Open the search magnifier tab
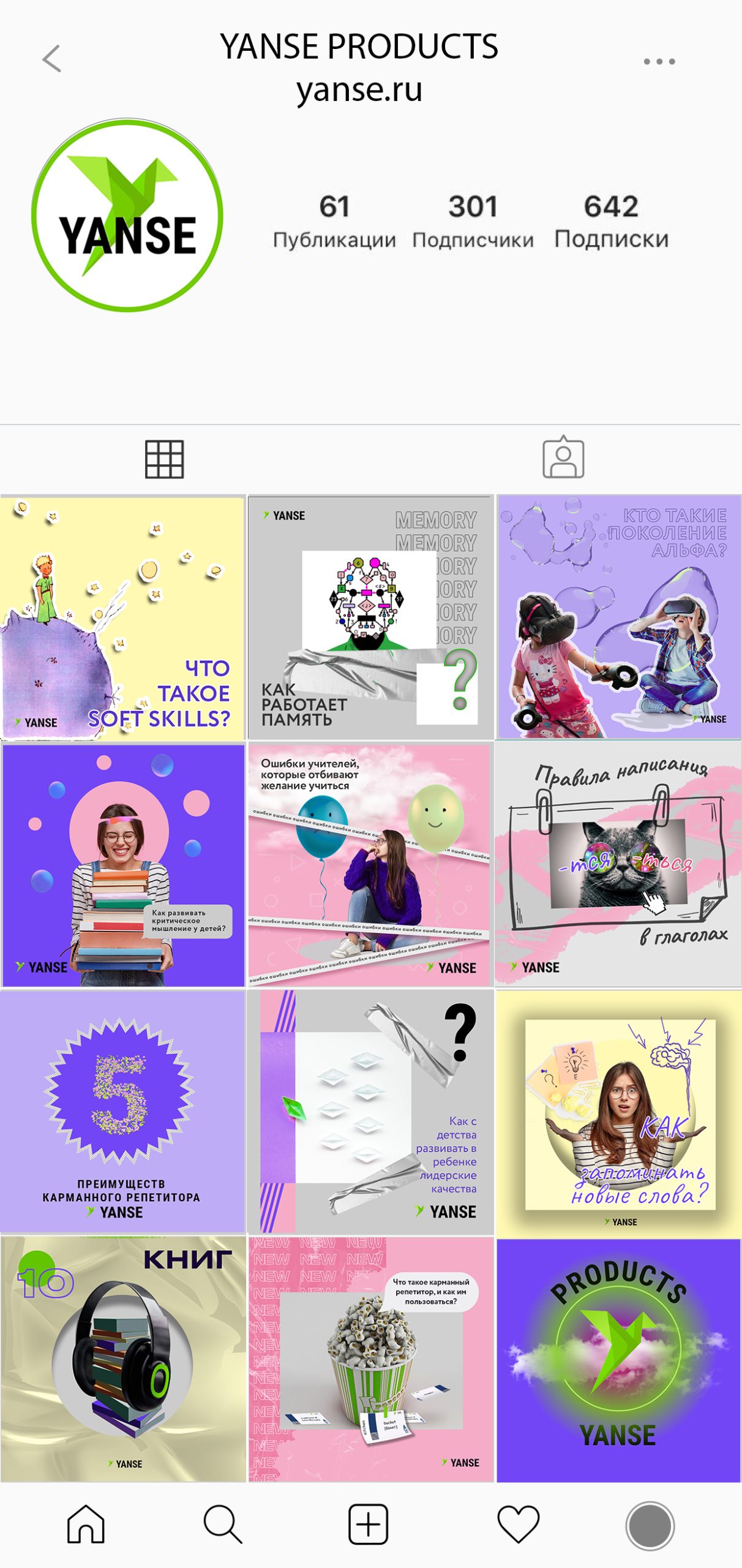 coord(223,1524)
